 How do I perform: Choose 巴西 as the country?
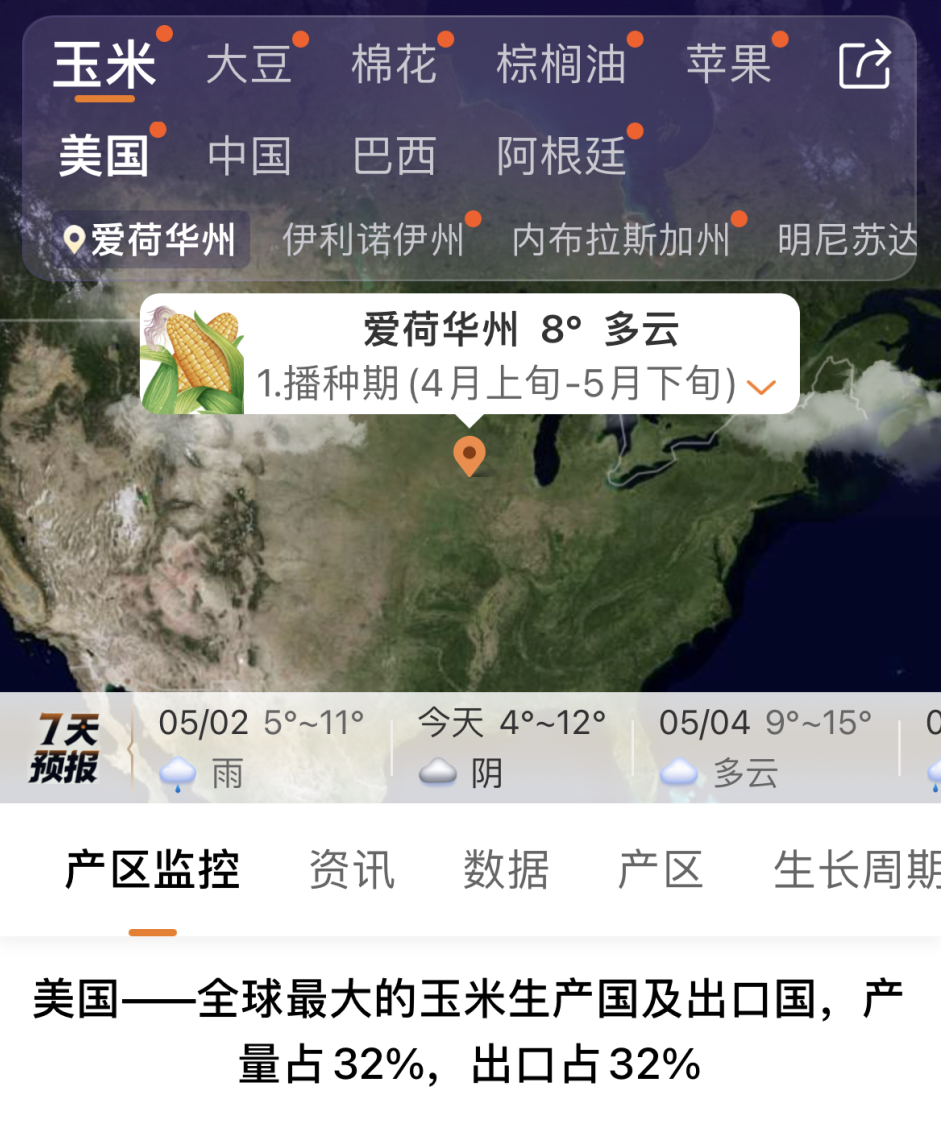[x=394, y=157]
